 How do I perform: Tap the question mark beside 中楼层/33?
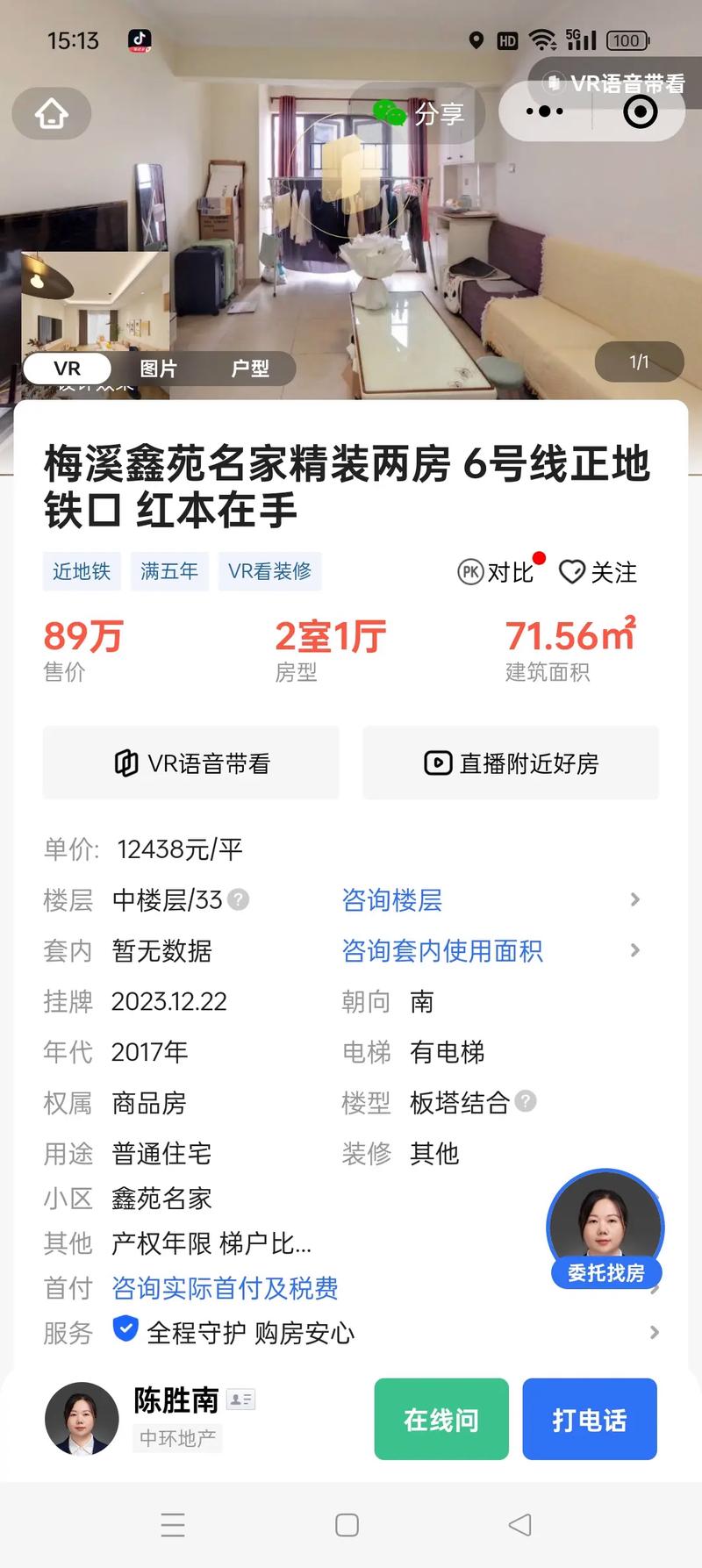[238, 899]
